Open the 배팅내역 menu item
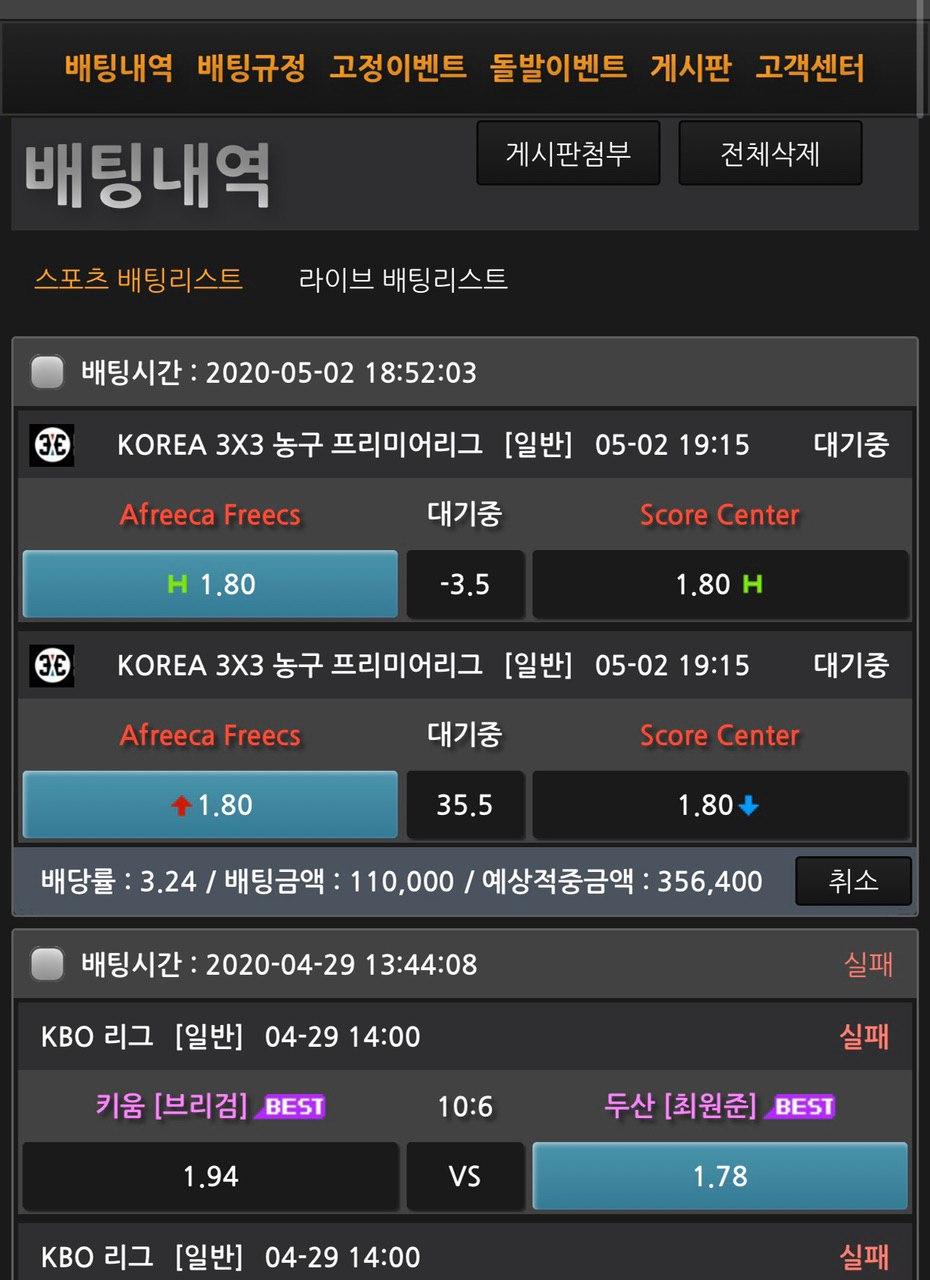 coord(118,68)
